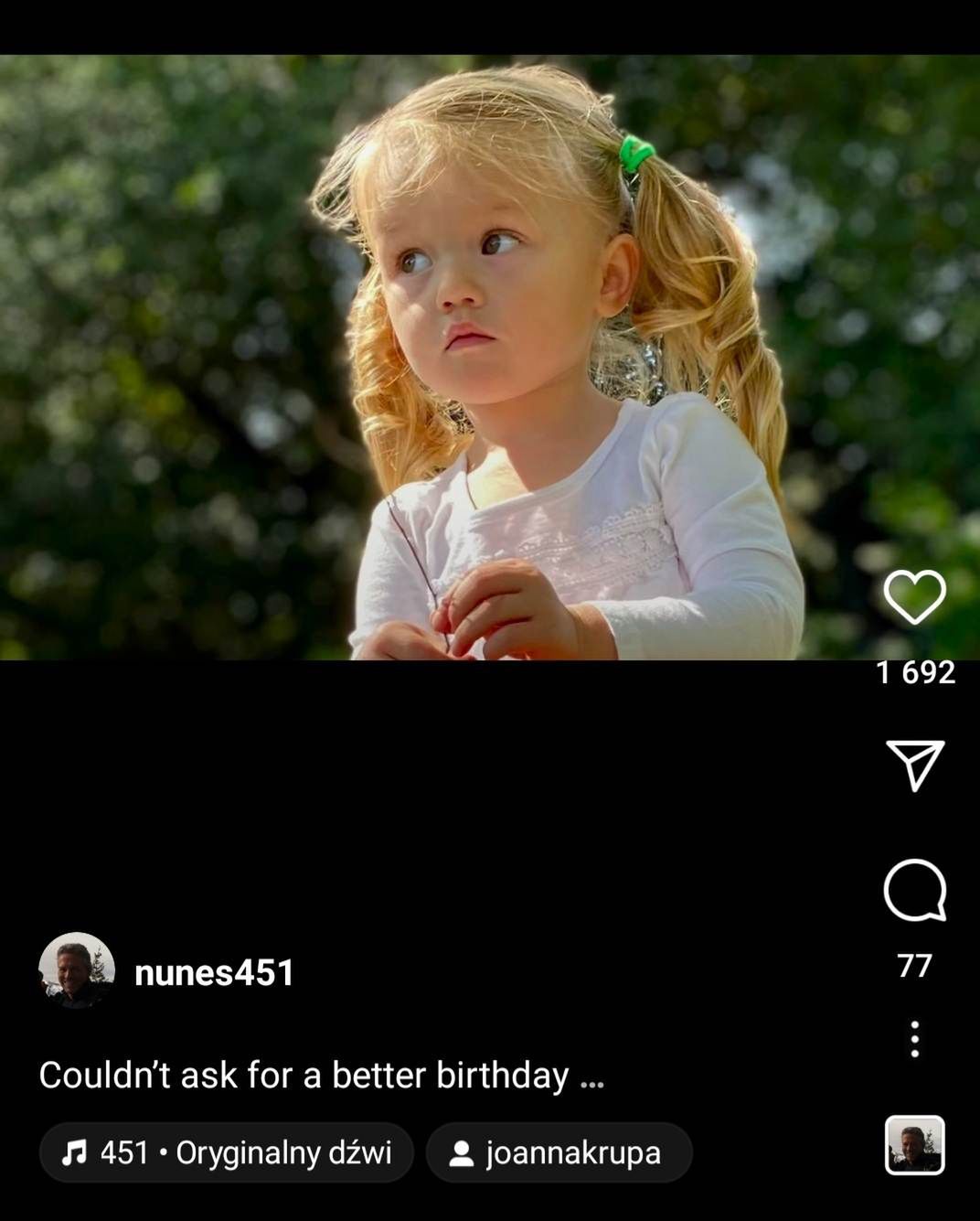This screenshot has width=980, height=1221.
Task: Visit the nunes451 username link
Action: coord(214,972)
